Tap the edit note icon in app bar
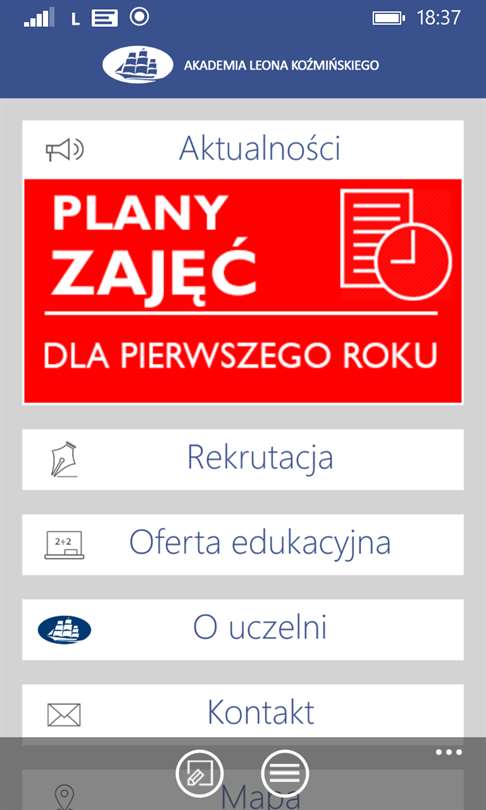 [199, 773]
